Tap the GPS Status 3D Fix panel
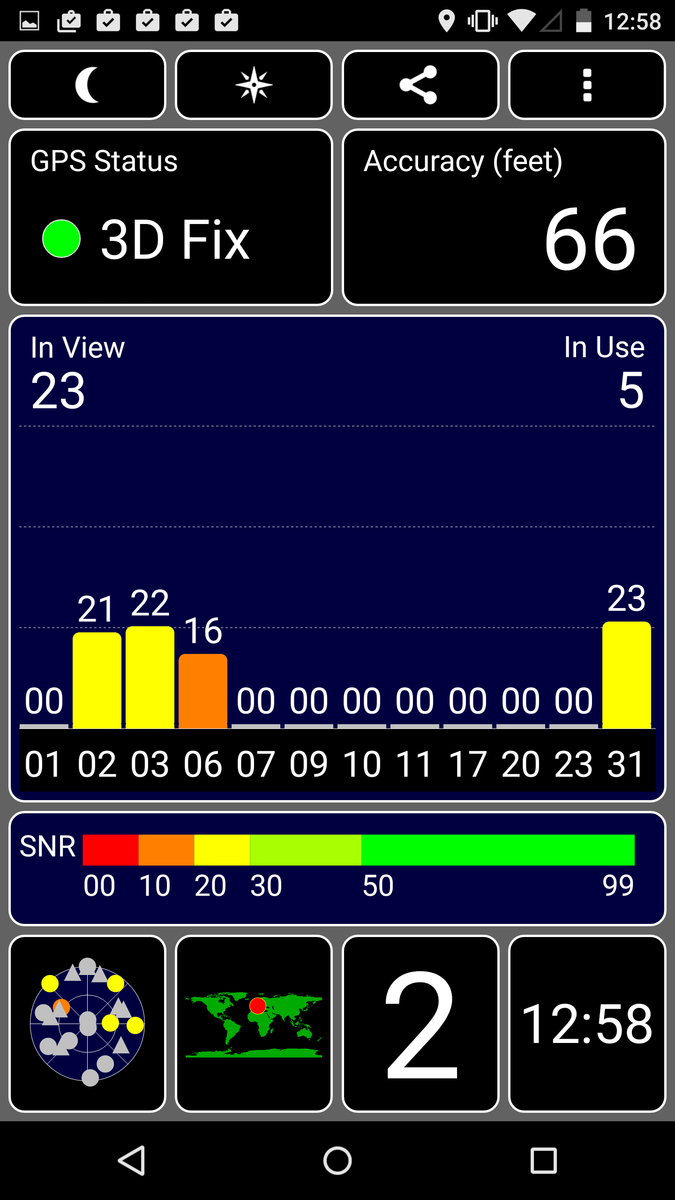Image resolution: width=675 pixels, height=1200 pixels. click(x=170, y=217)
